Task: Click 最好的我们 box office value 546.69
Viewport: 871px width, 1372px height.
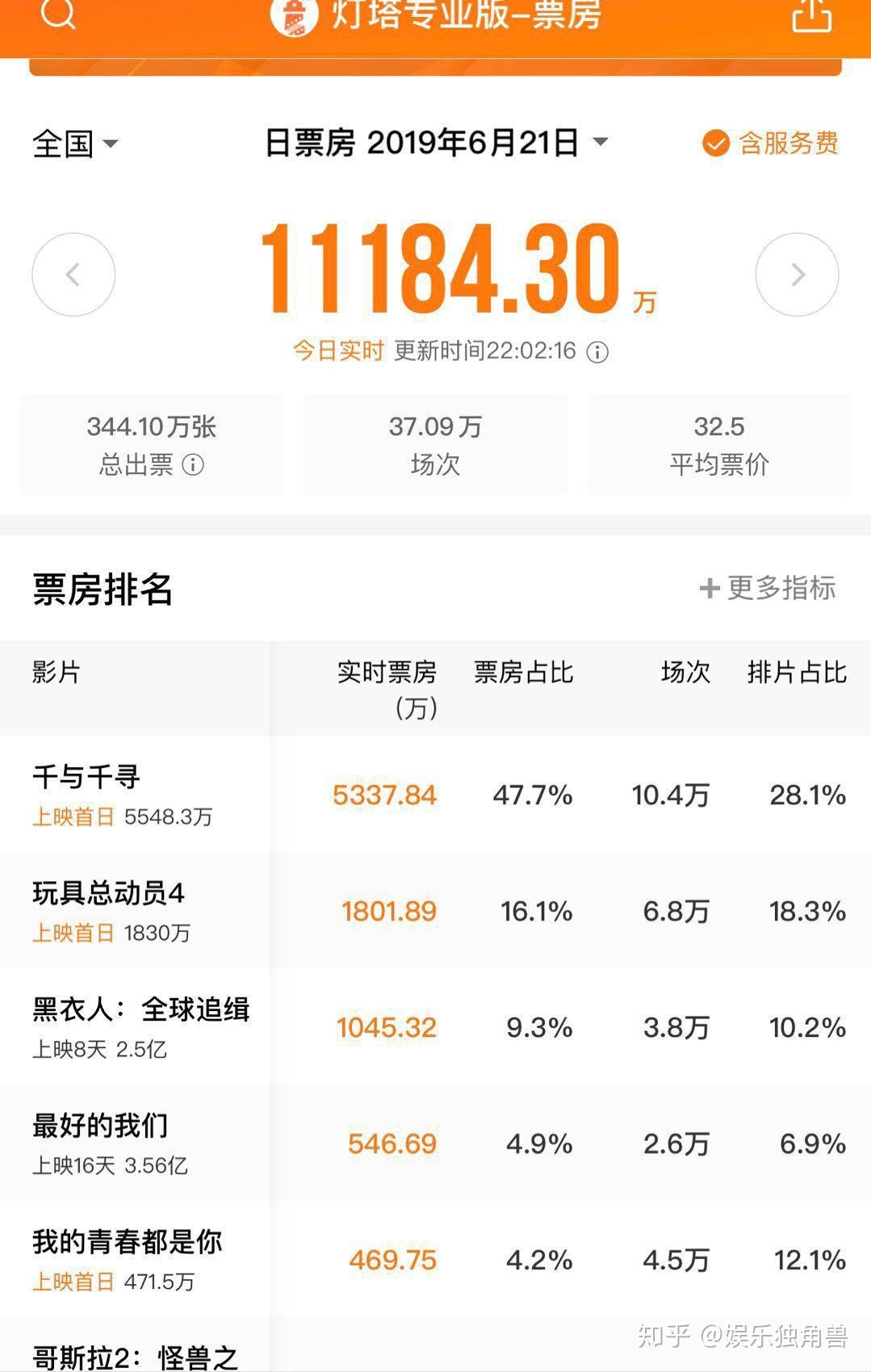Action: tap(392, 1143)
